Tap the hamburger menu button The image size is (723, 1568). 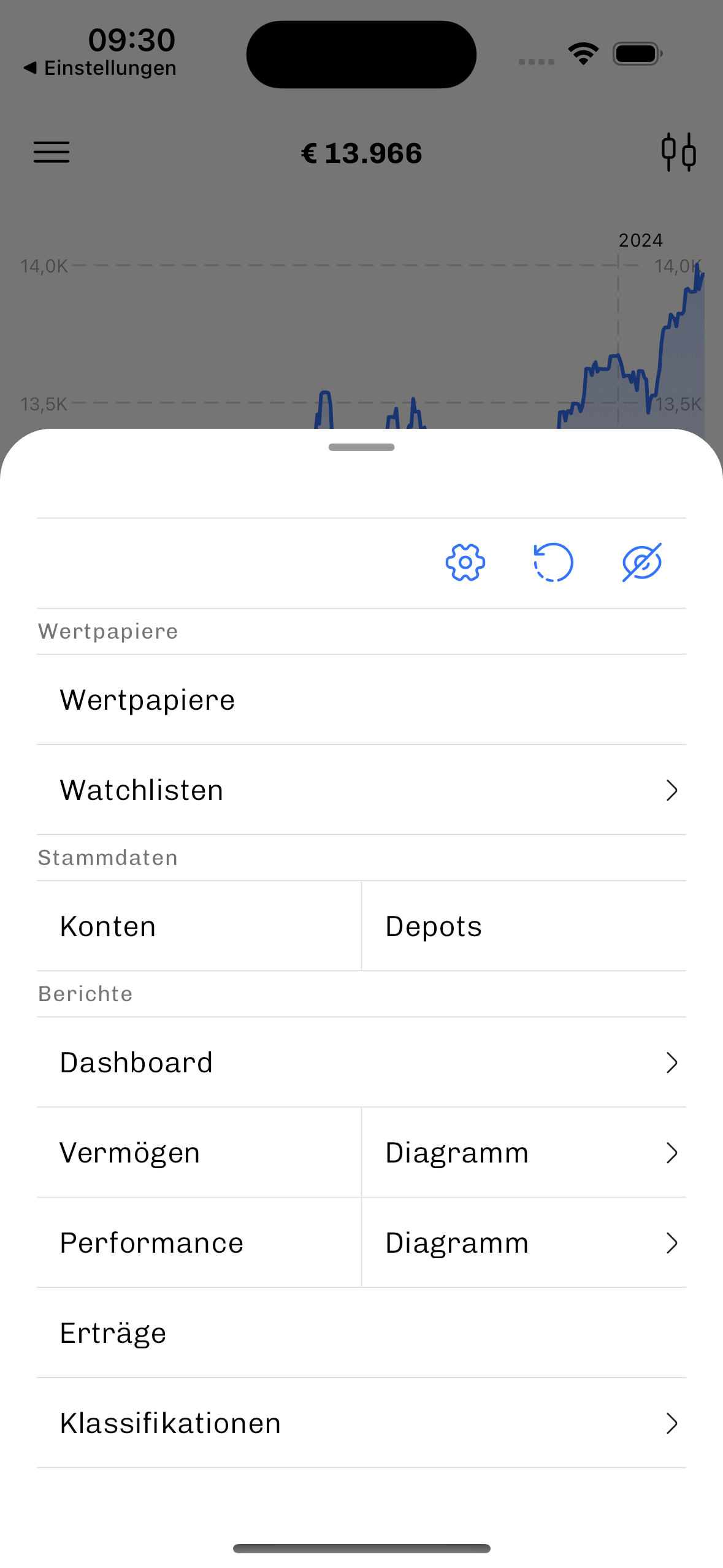[x=52, y=152]
